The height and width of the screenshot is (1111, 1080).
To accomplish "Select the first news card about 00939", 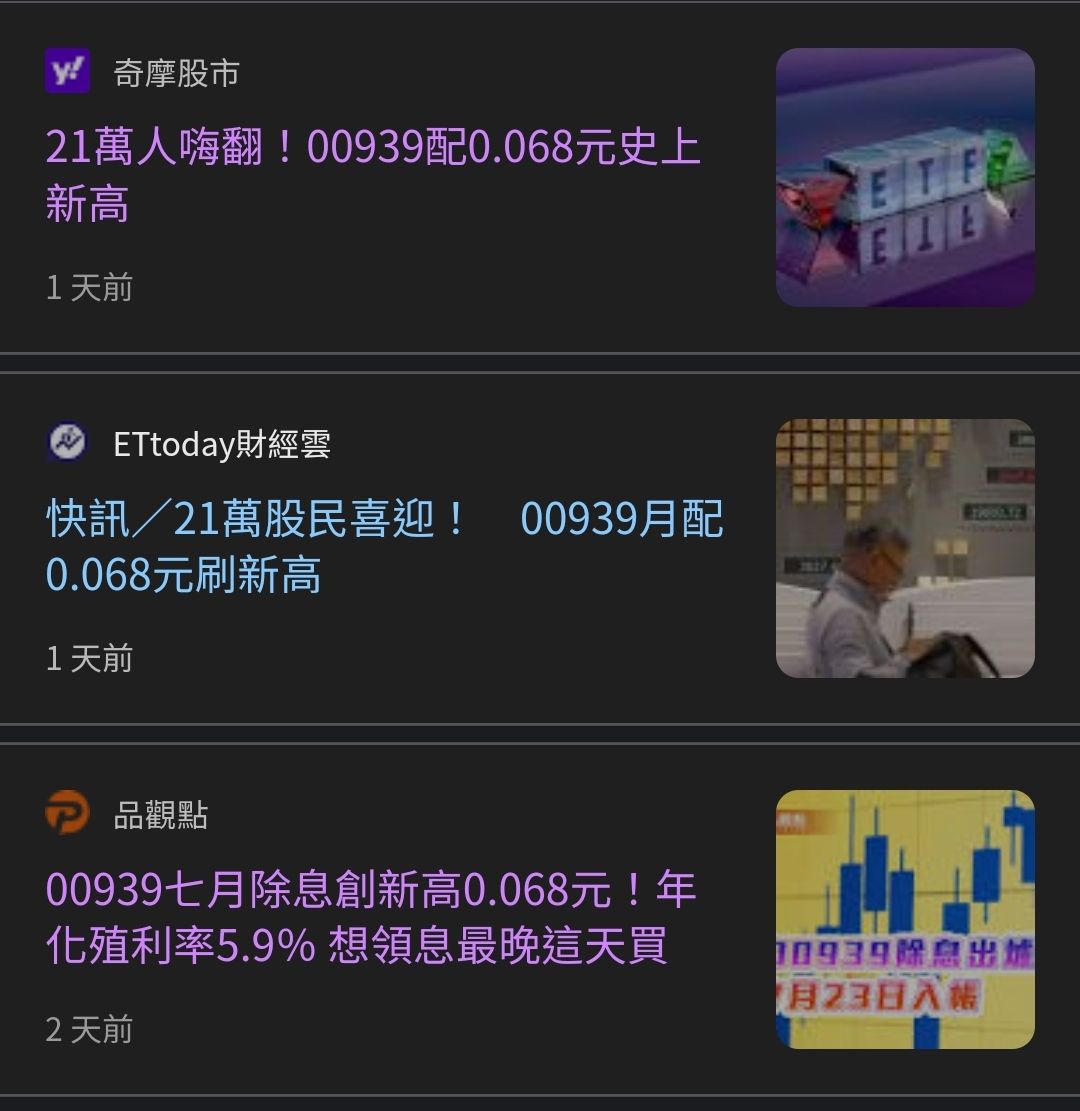I will (x=540, y=180).
